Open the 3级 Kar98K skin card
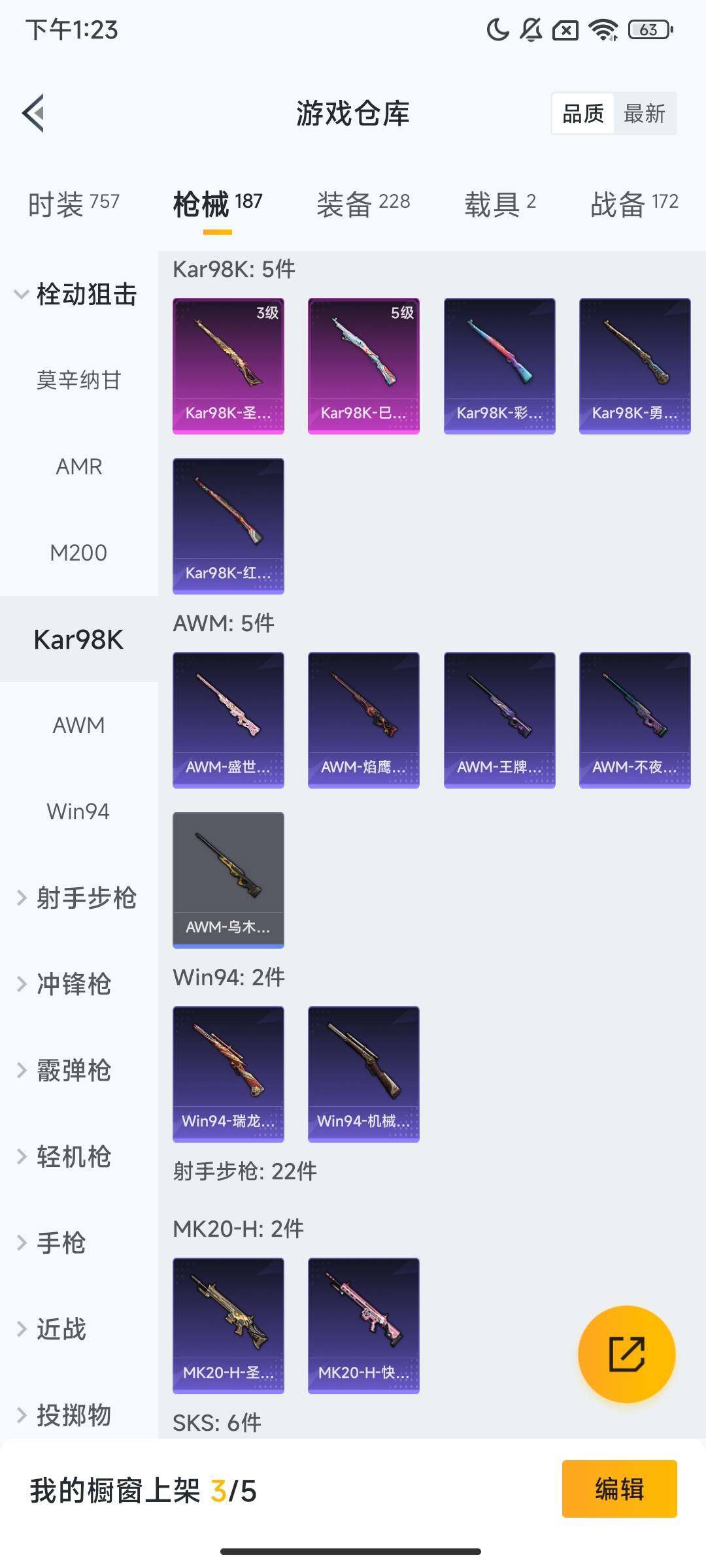Screen dimensions: 706x1568 (228, 365)
